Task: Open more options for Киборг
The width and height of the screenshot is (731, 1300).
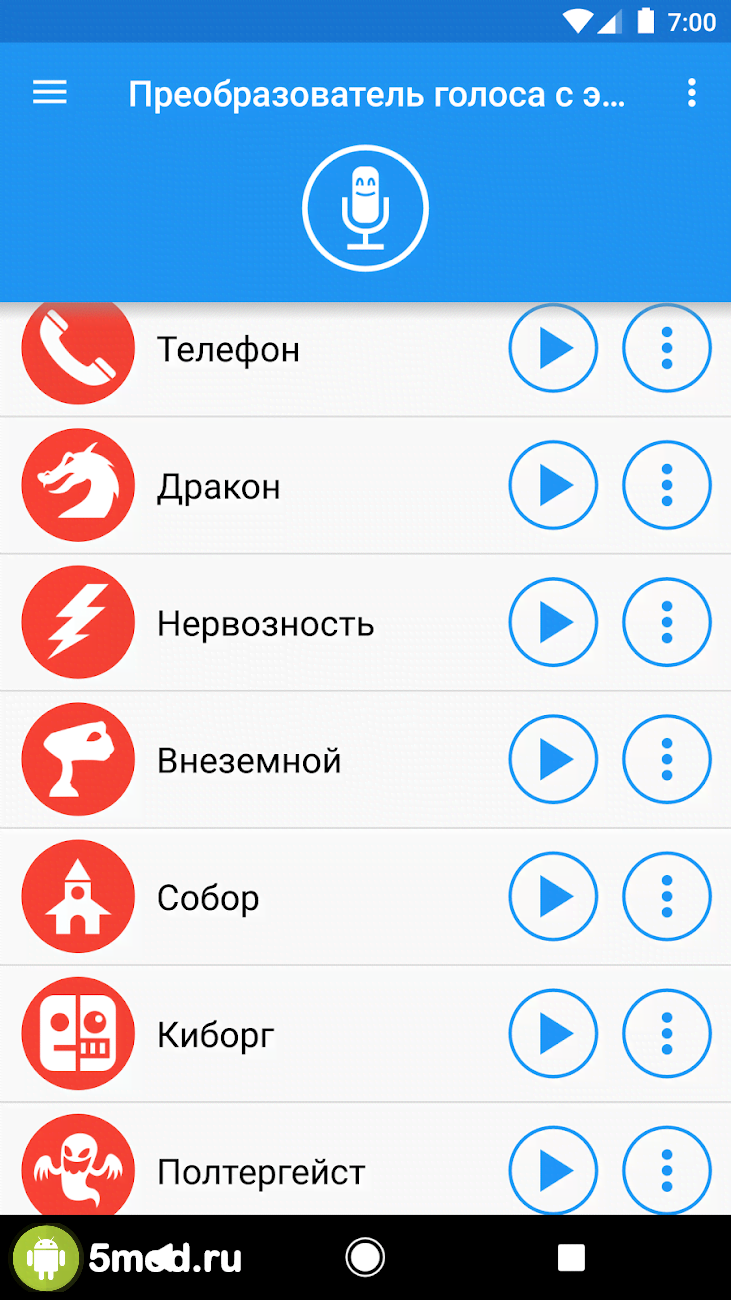Action: pos(667,1034)
